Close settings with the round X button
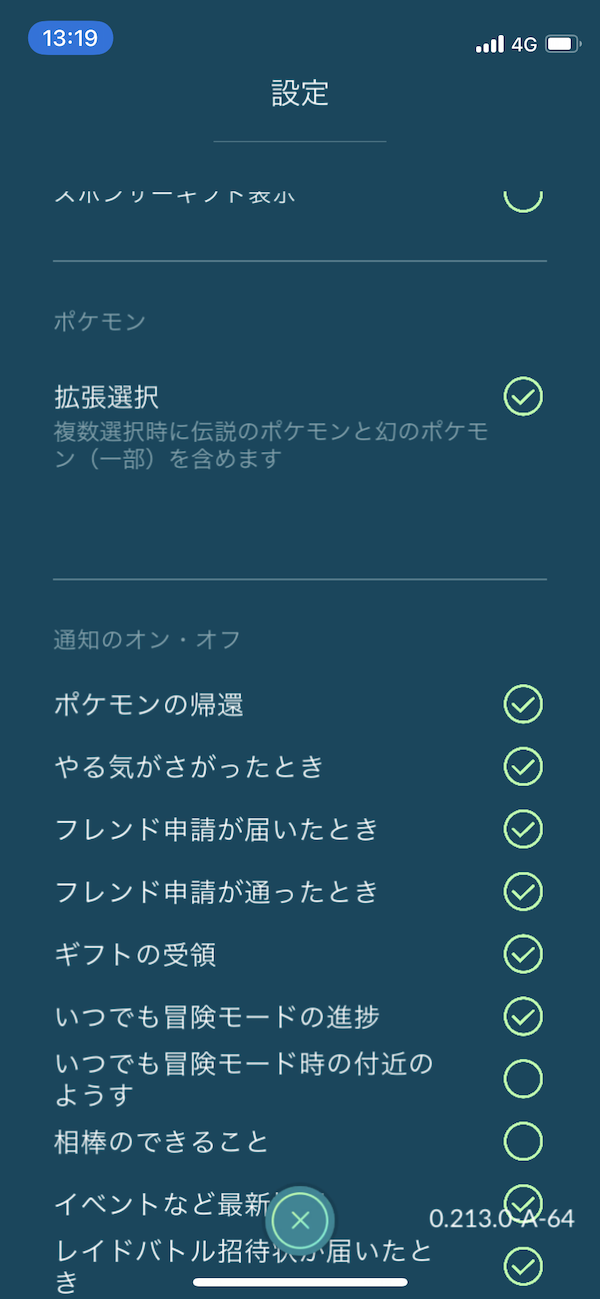This screenshot has height=1299, width=600. (300, 1219)
